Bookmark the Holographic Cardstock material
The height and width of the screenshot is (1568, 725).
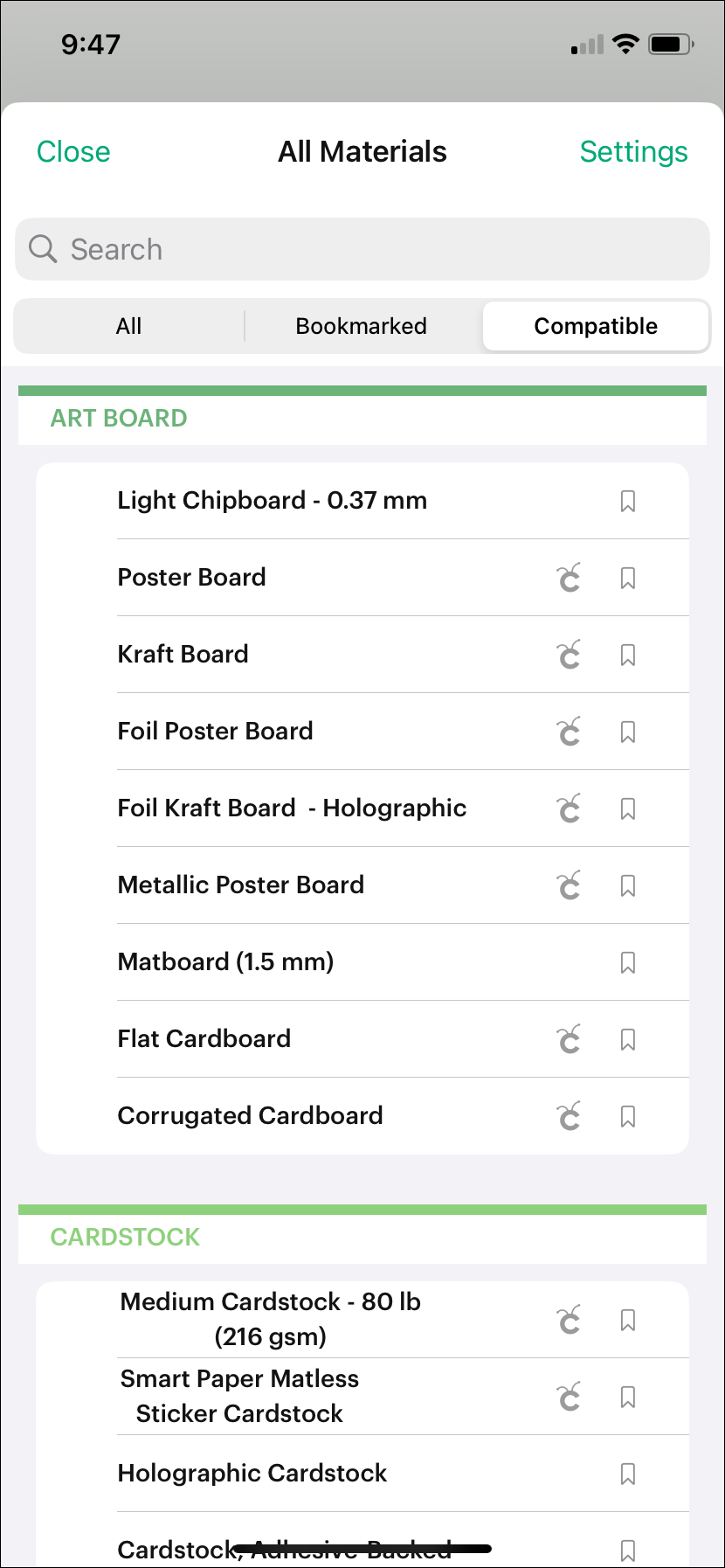click(628, 1474)
